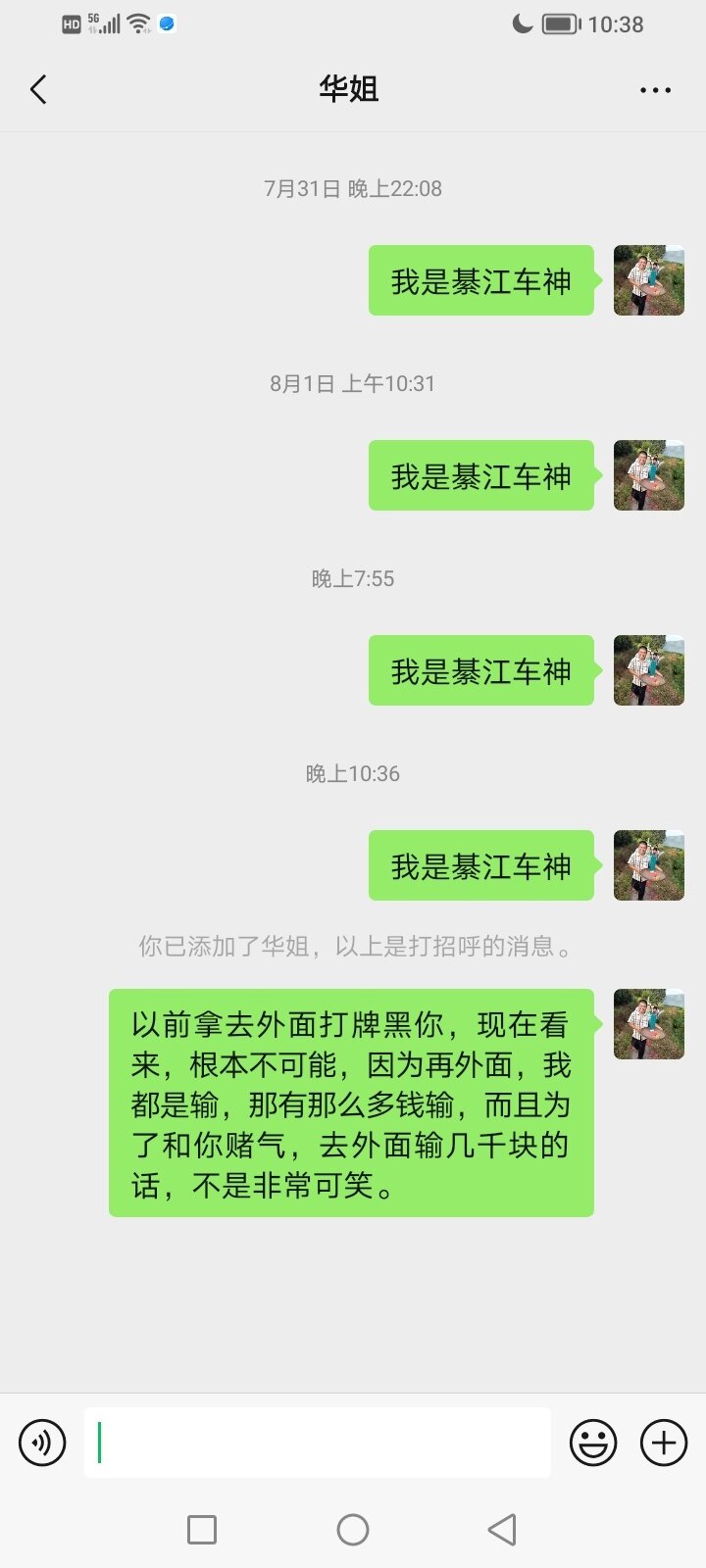
Task: Open system recent apps
Action: tap(202, 1529)
